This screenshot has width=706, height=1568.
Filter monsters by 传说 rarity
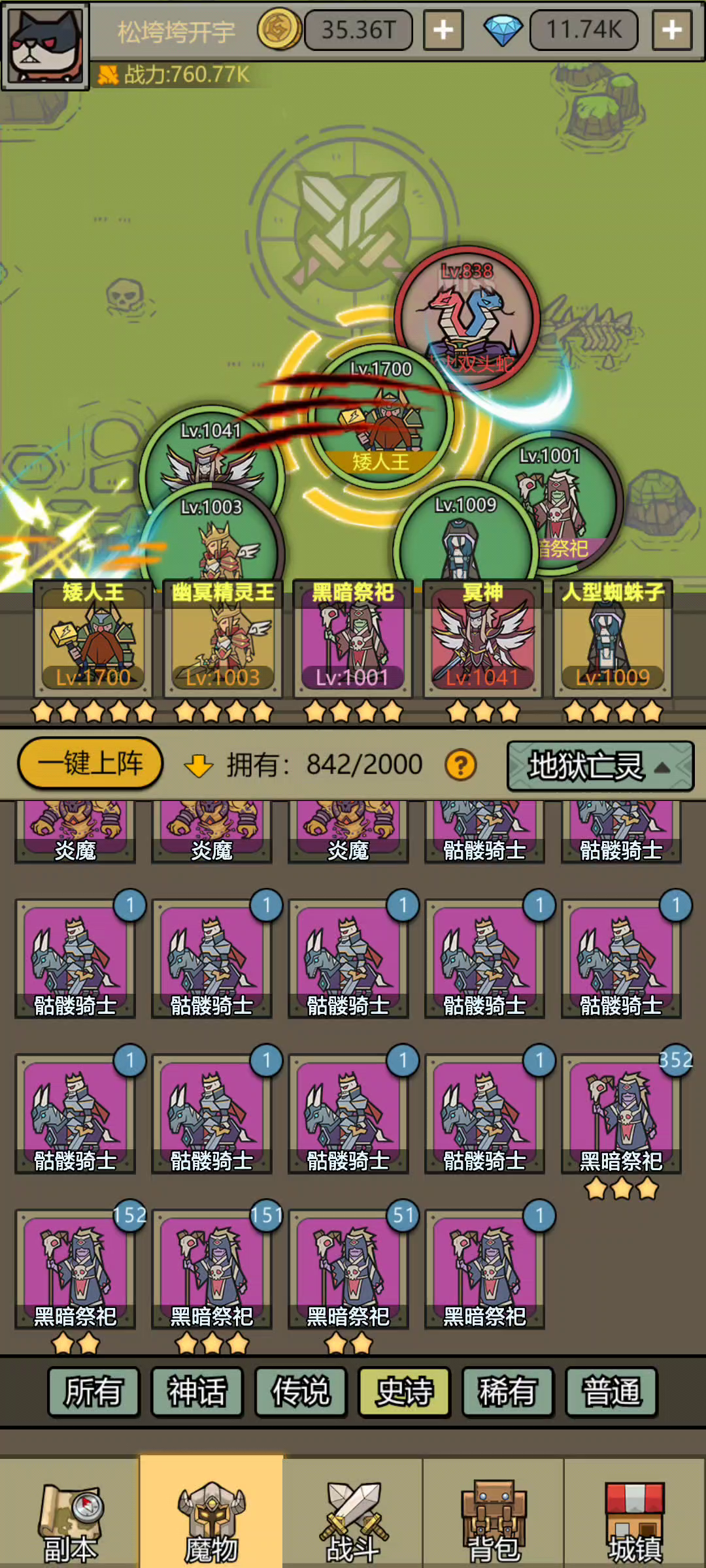pyautogui.click(x=301, y=1392)
